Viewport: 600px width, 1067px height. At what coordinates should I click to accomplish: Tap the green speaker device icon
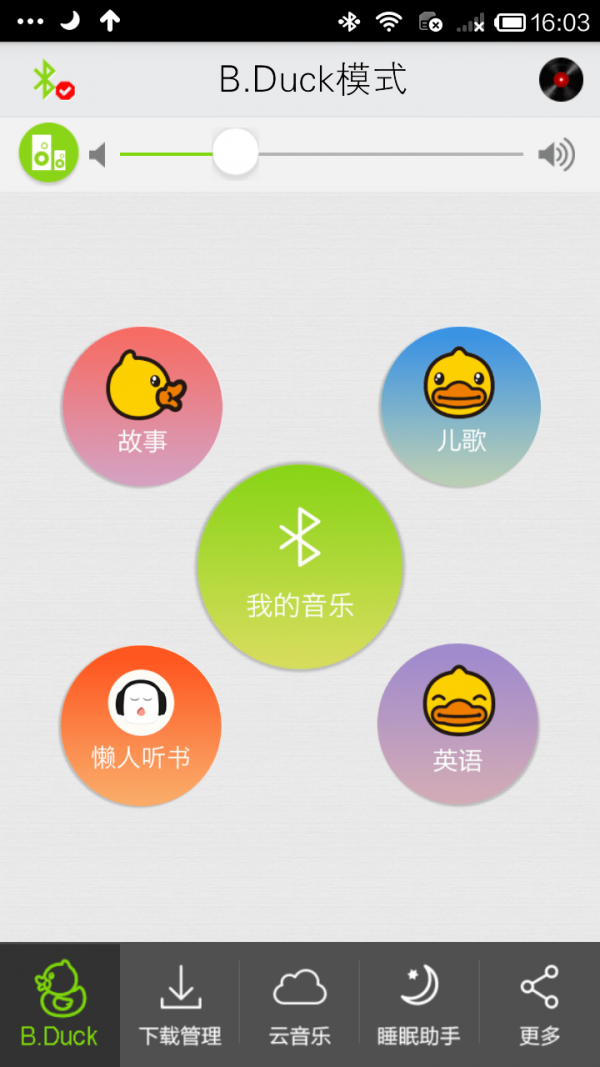pos(48,154)
